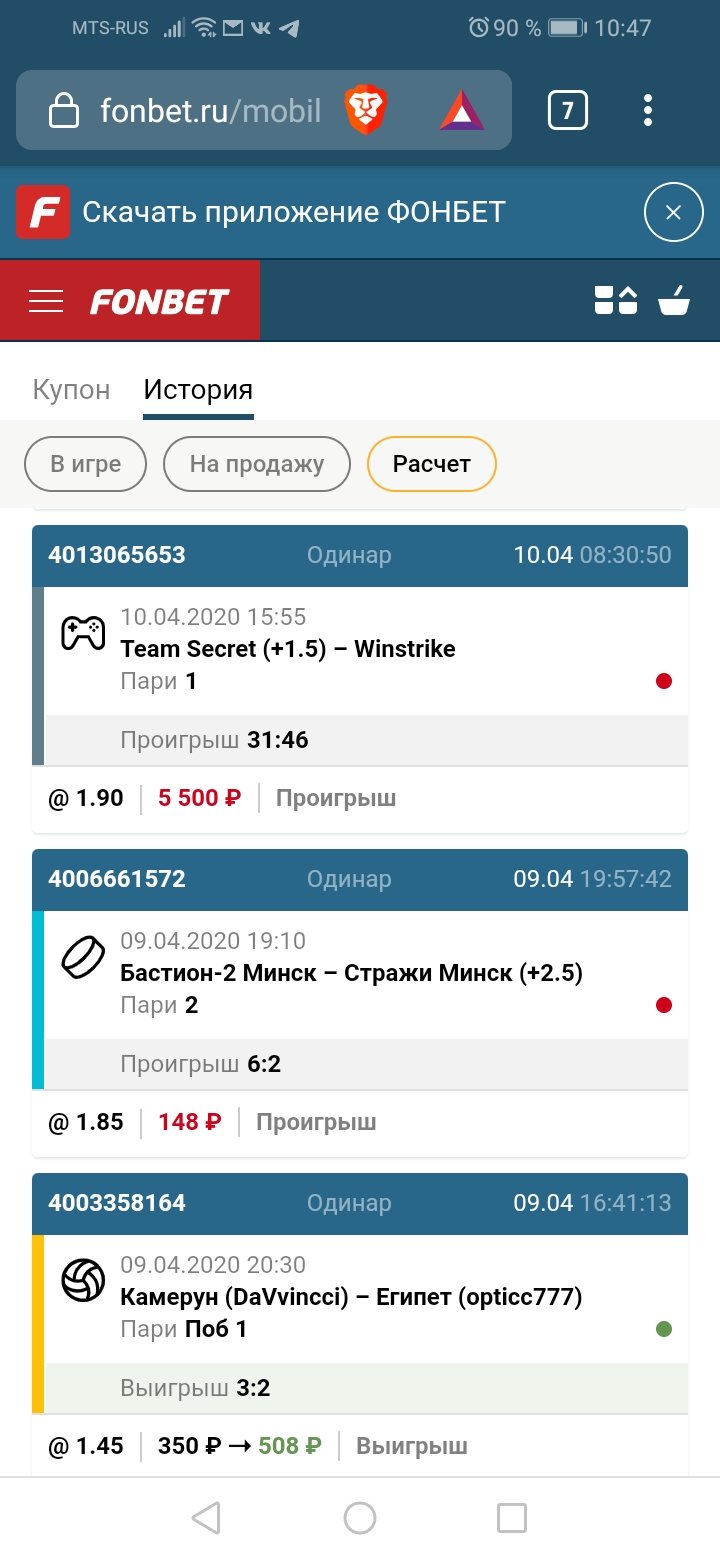Switch to the Купон tab

(71, 389)
